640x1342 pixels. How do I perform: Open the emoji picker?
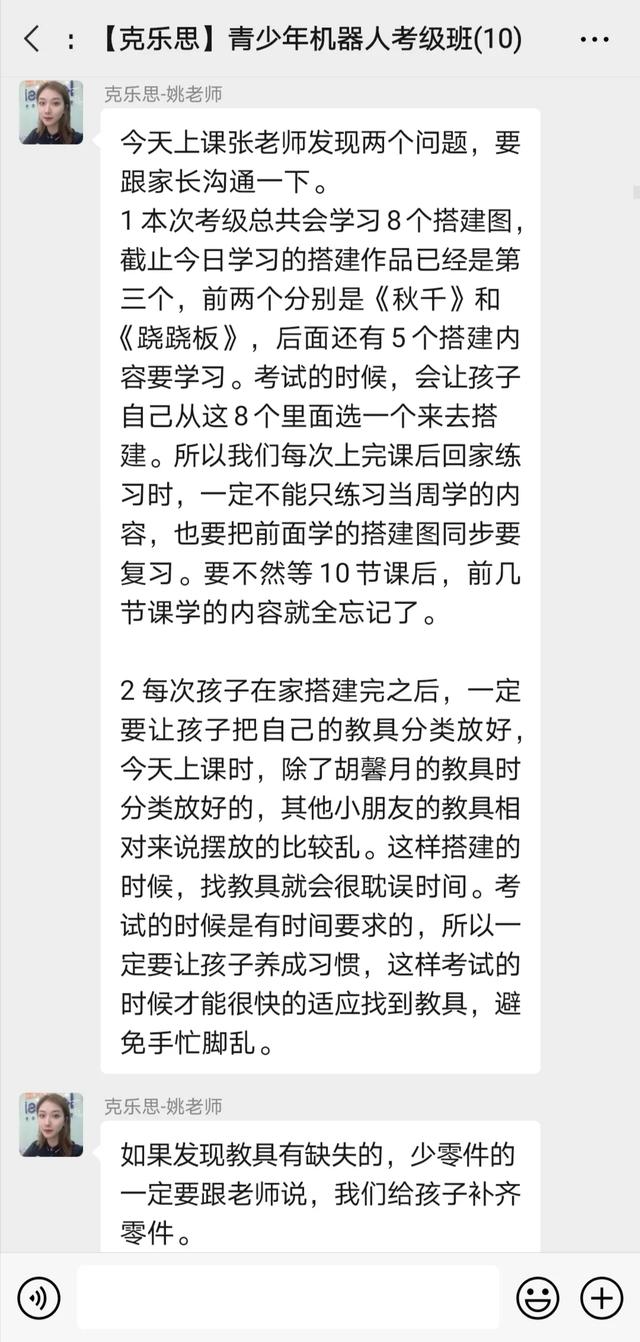point(538,1298)
